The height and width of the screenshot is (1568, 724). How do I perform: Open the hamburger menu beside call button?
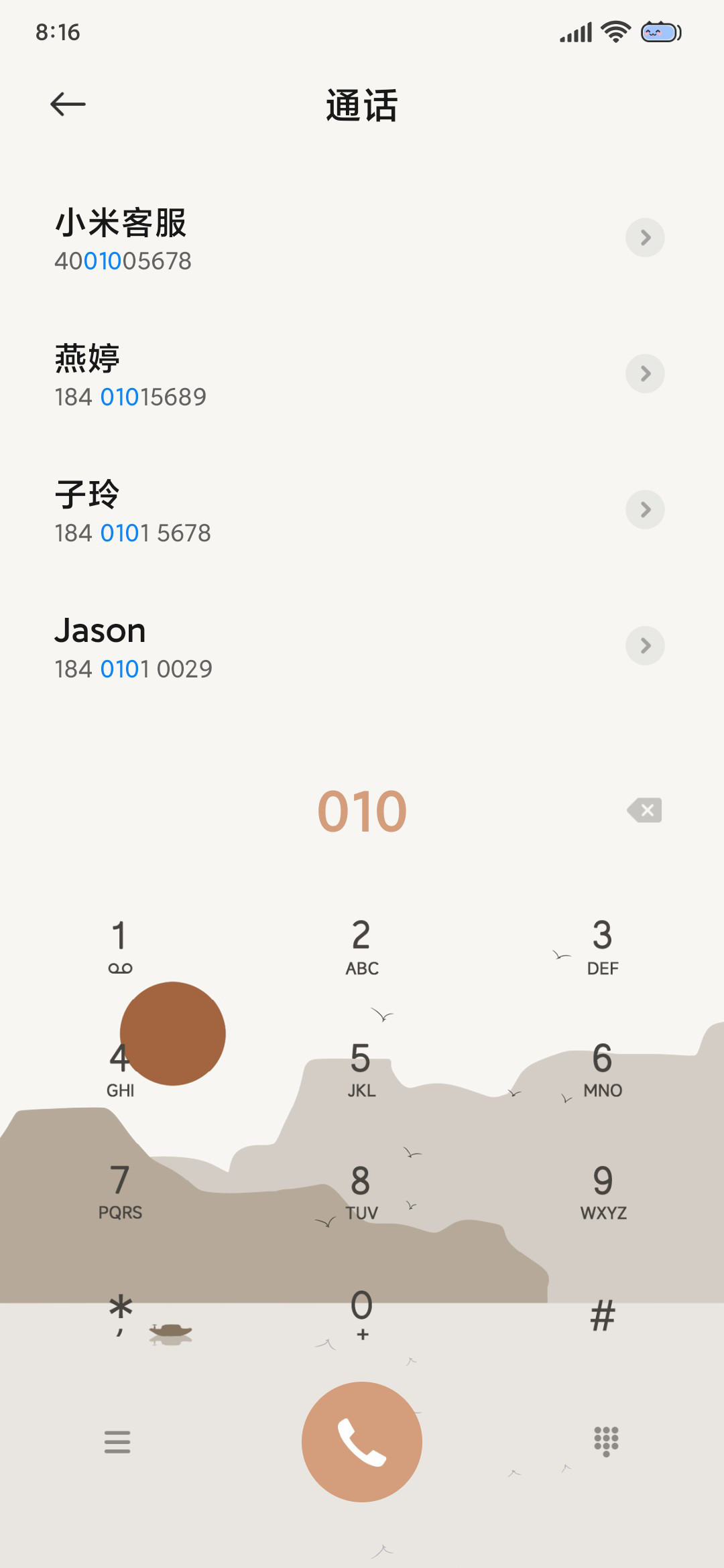click(117, 1442)
